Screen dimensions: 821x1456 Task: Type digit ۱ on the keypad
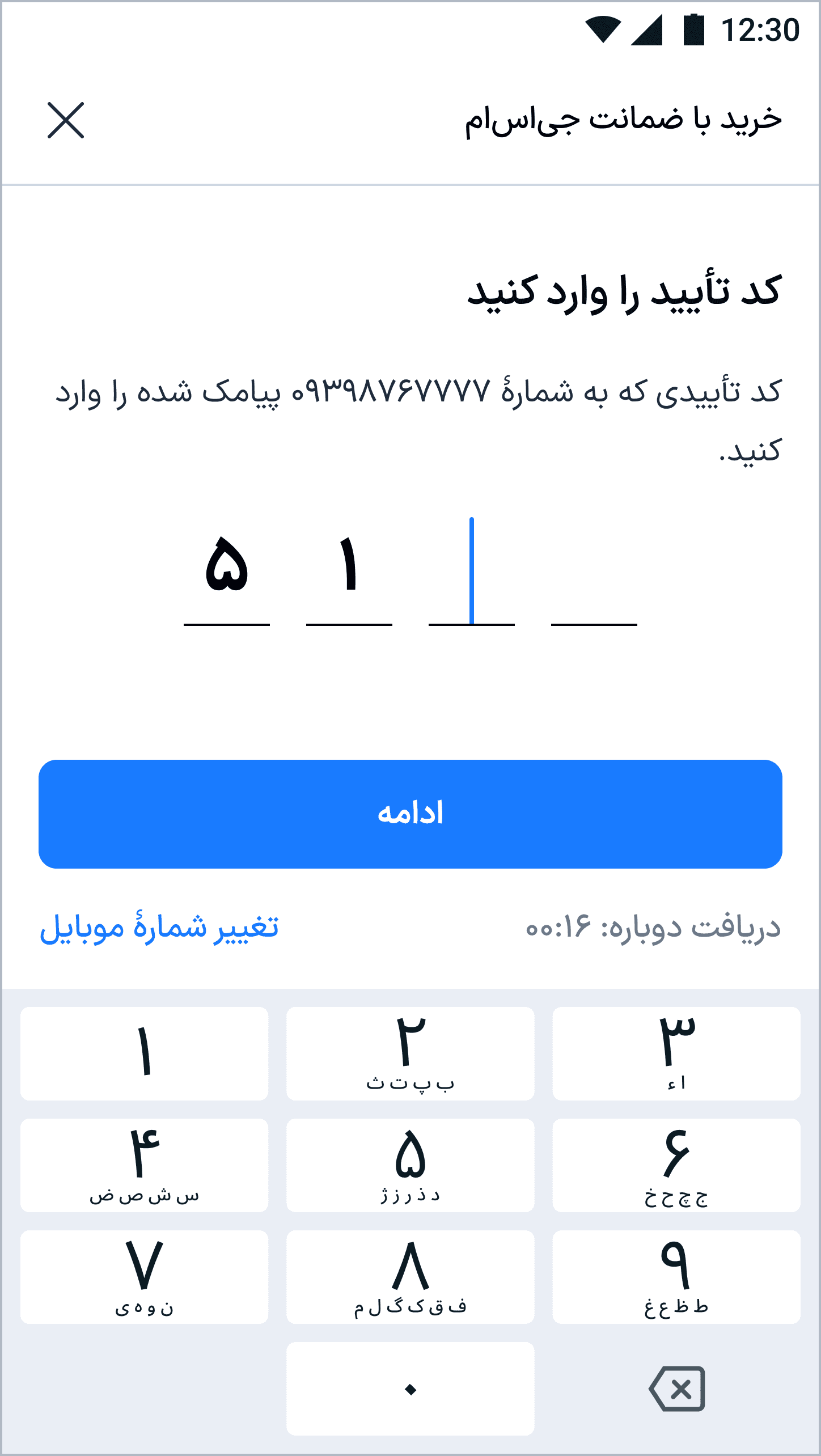pyautogui.click(x=145, y=1054)
